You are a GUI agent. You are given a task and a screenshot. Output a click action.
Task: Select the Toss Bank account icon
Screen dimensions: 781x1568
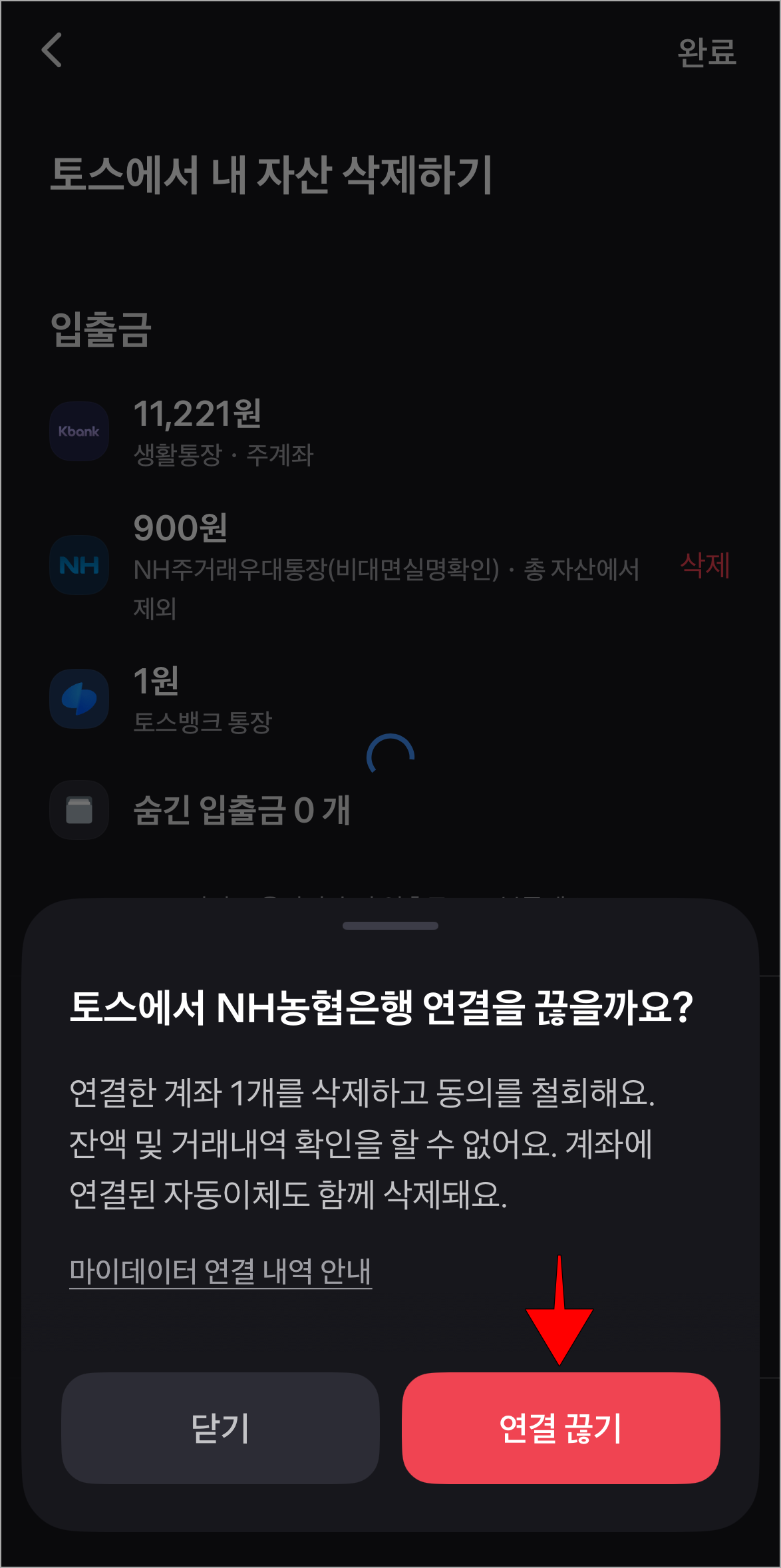coord(79,699)
